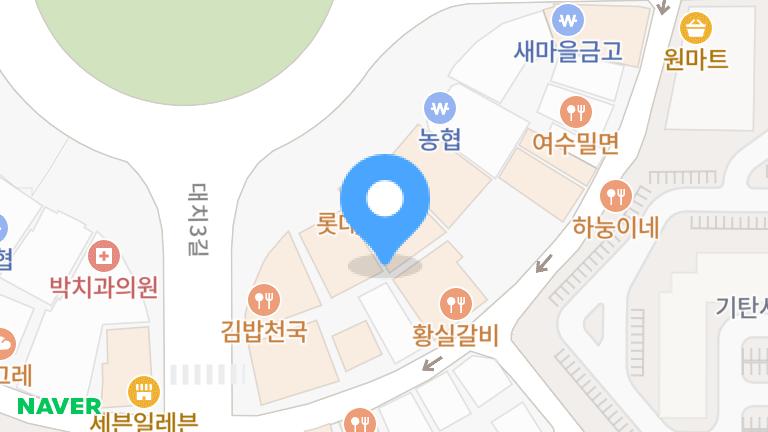Tap the 여수밀면 restaurant marker
768x432 pixels.
click(576, 112)
